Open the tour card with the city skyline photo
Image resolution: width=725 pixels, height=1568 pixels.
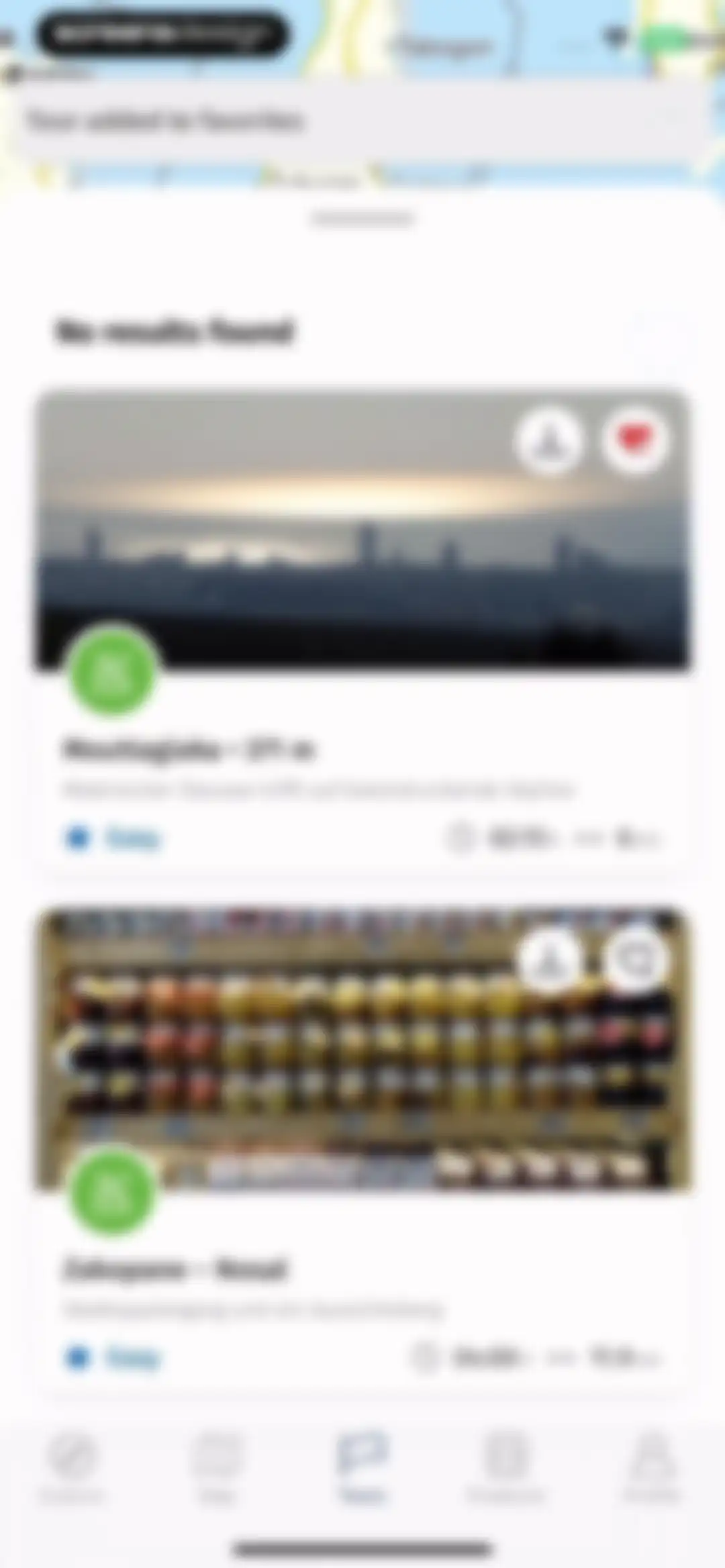pyautogui.click(x=362, y=631)
